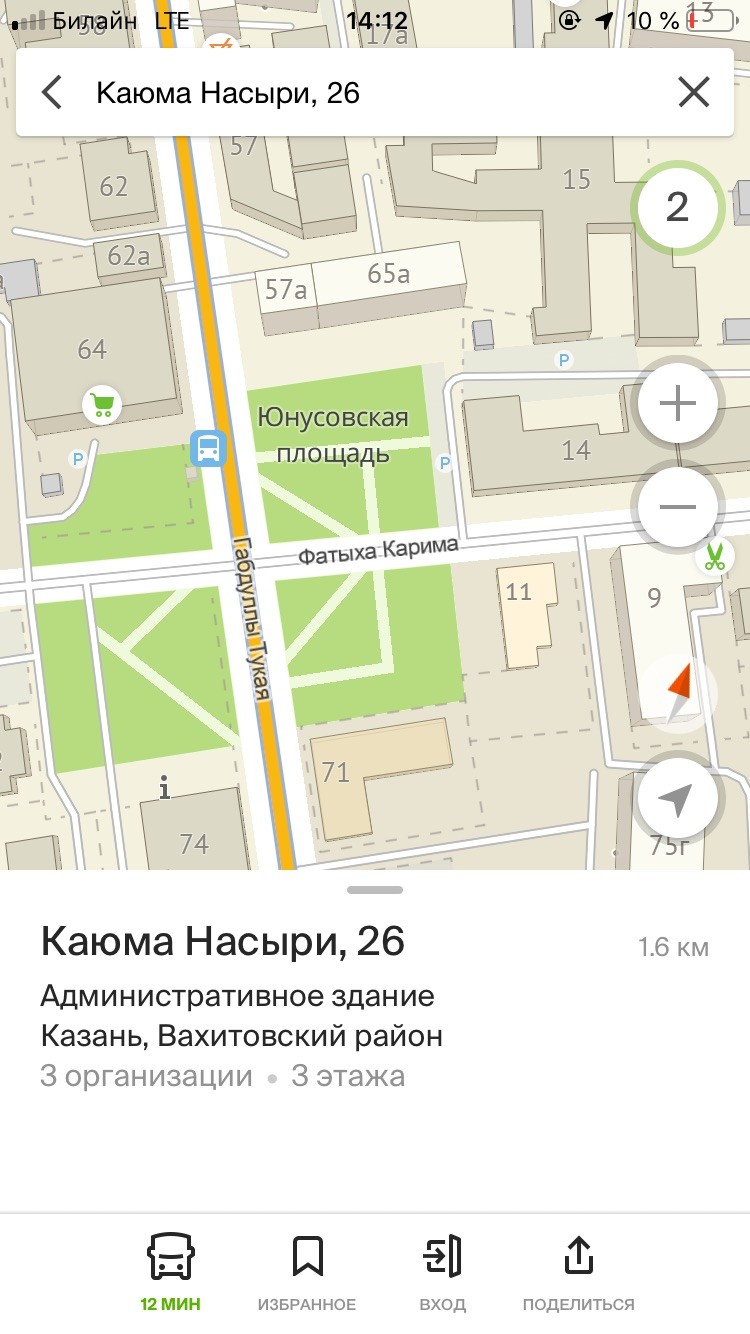Expand the address card using its handle
750x1334 pixels.
point(375,890)
